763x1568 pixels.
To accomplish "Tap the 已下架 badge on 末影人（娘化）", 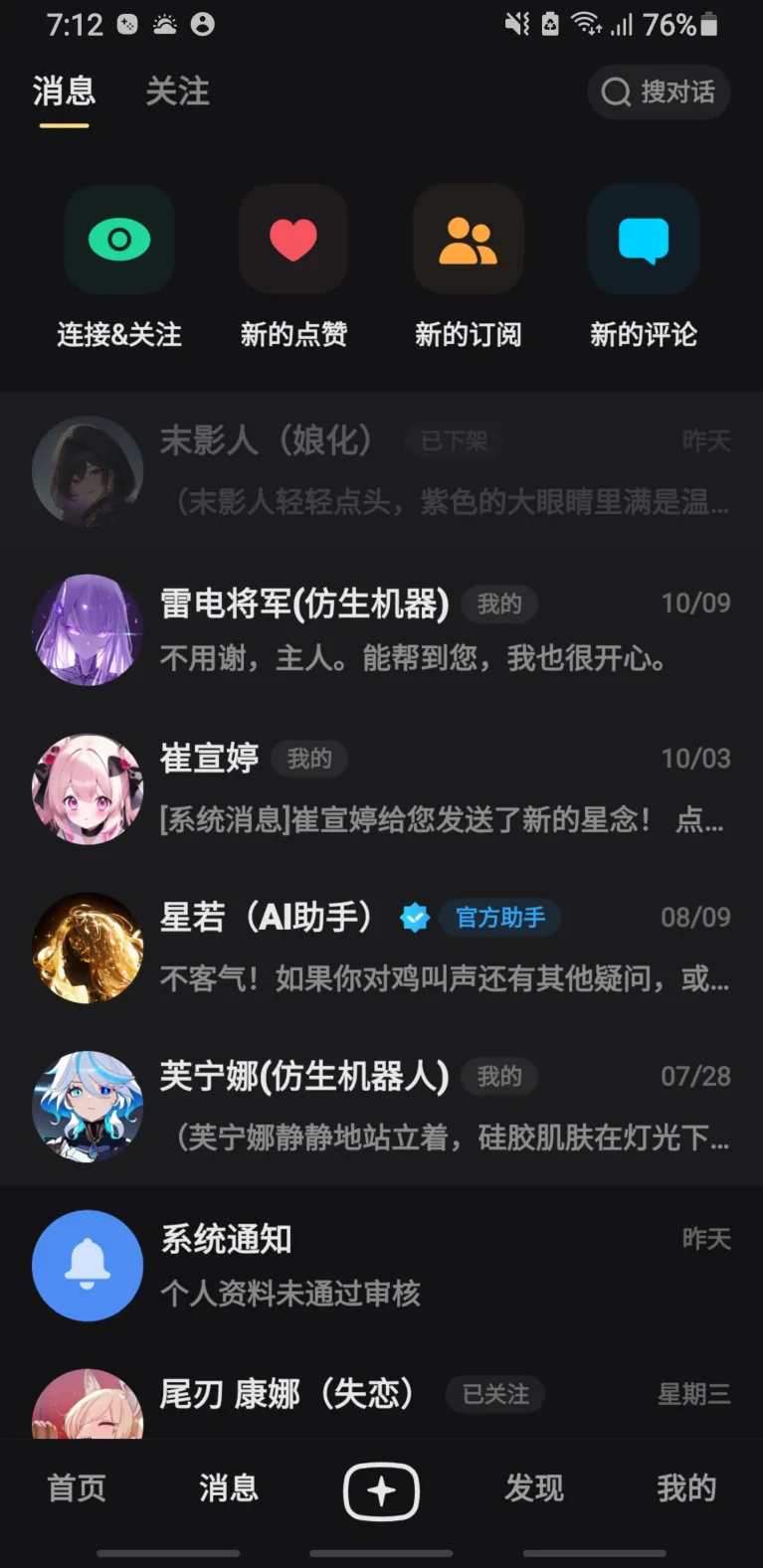I will [453, 440].
